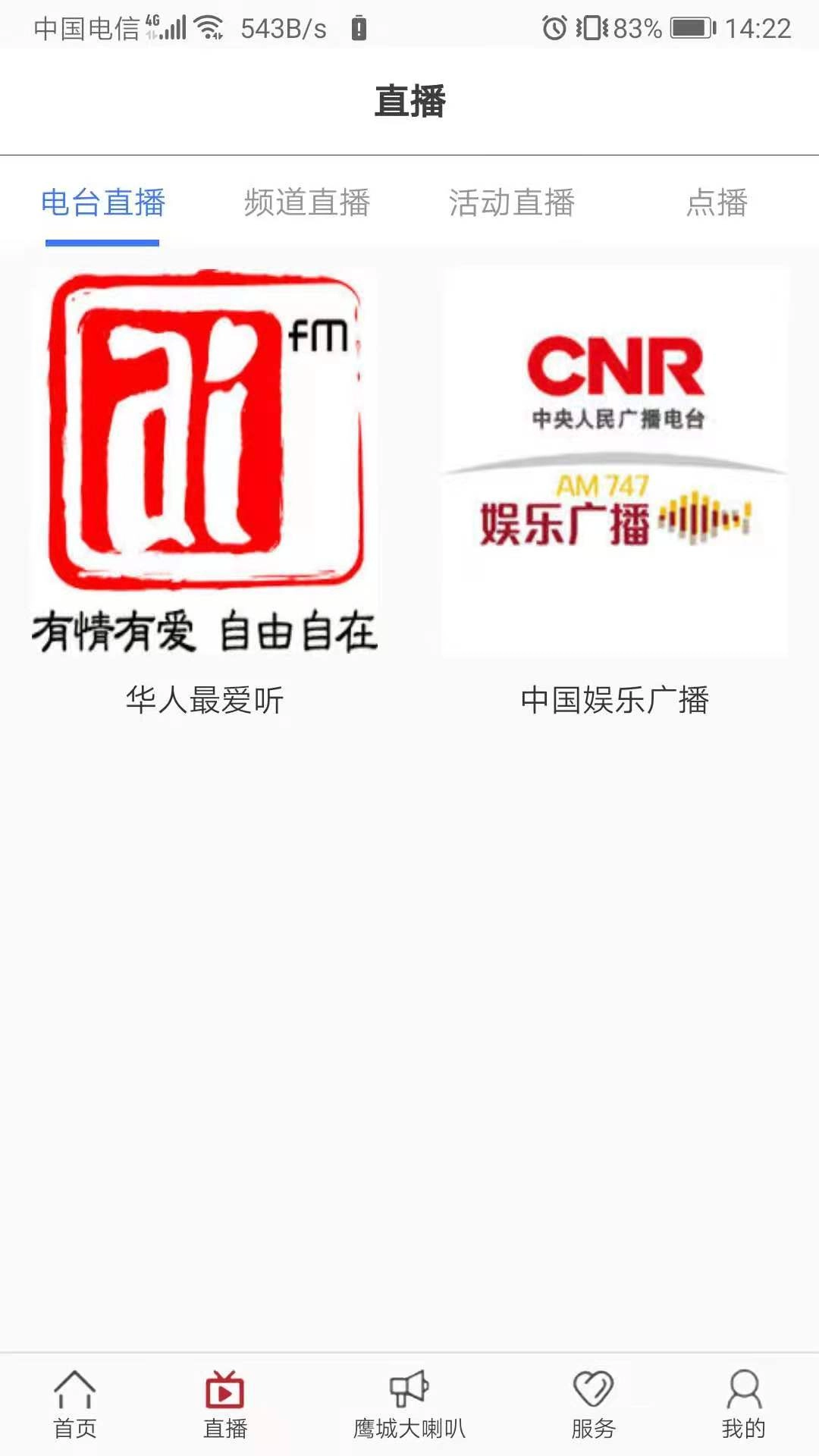Play the 华人最爱听 station

tap(206, 701)
